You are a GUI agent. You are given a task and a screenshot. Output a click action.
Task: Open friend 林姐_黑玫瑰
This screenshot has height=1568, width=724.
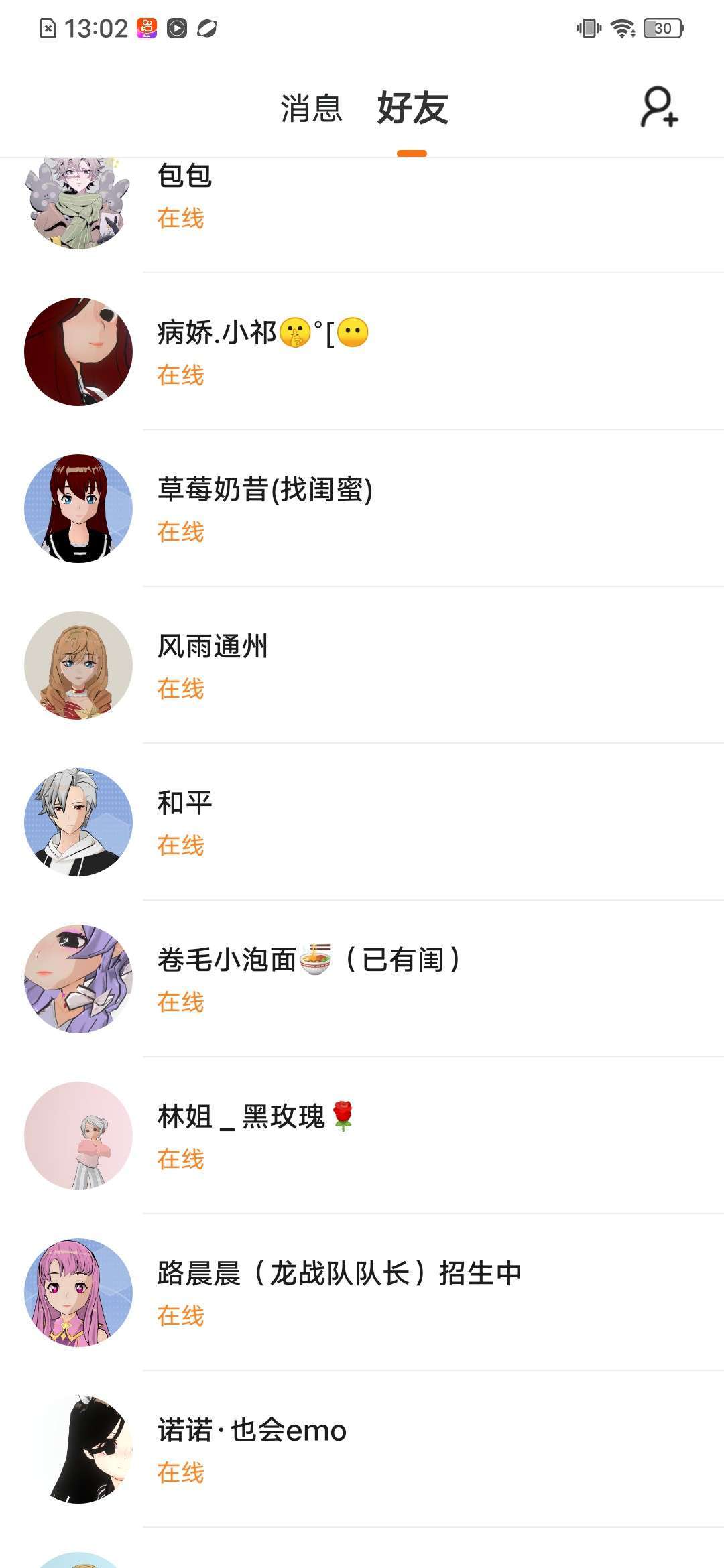362,1136
